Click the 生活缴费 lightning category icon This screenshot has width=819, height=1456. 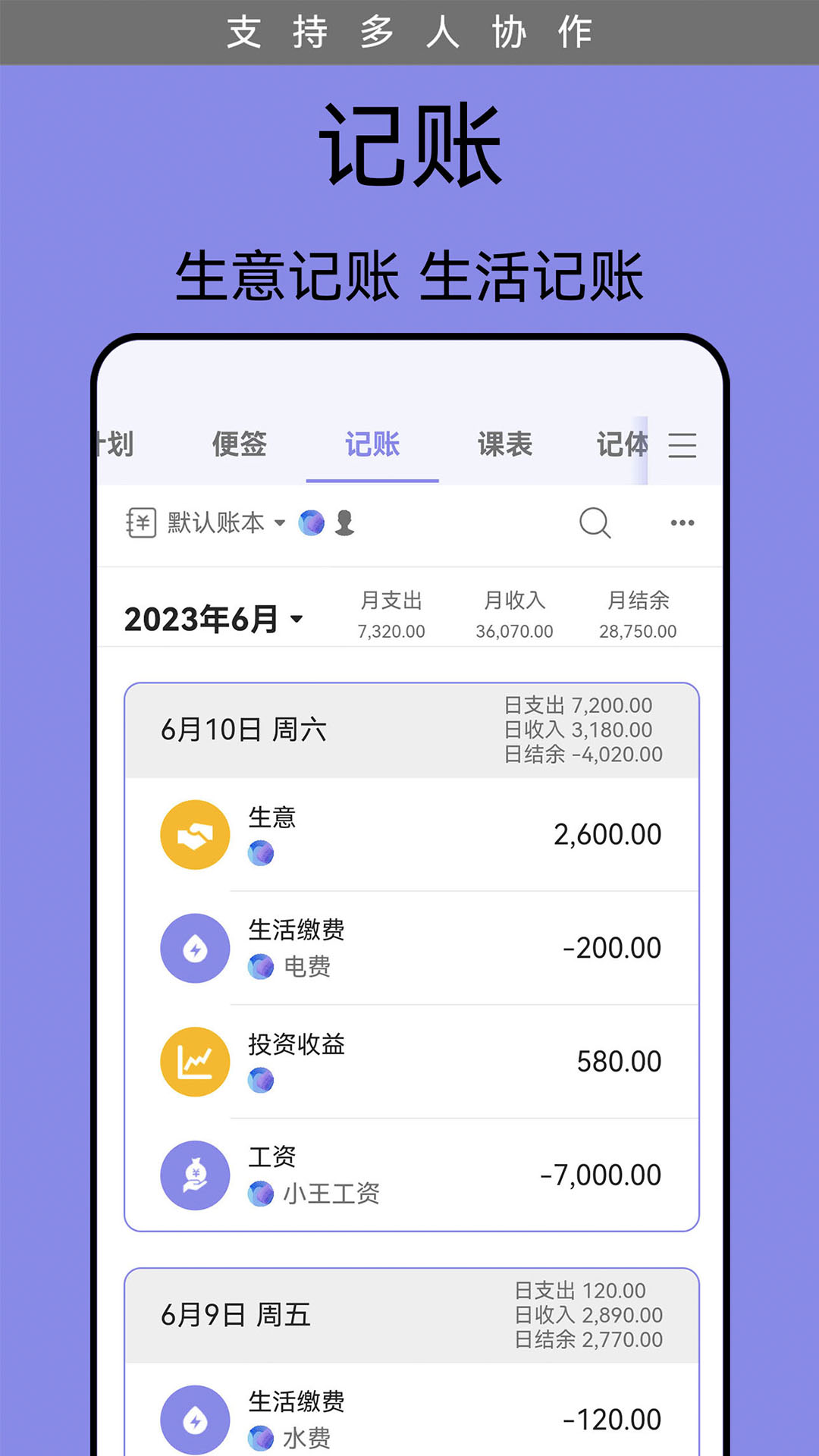[194, 948]
